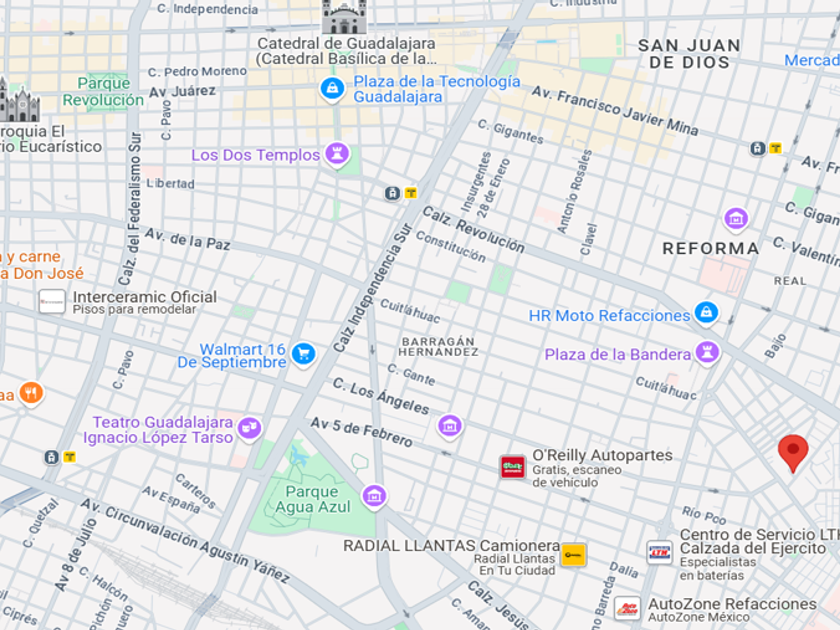Tap the O'Reilly Autopartes marker
840x630 pixels.
[x=512, y=467]
